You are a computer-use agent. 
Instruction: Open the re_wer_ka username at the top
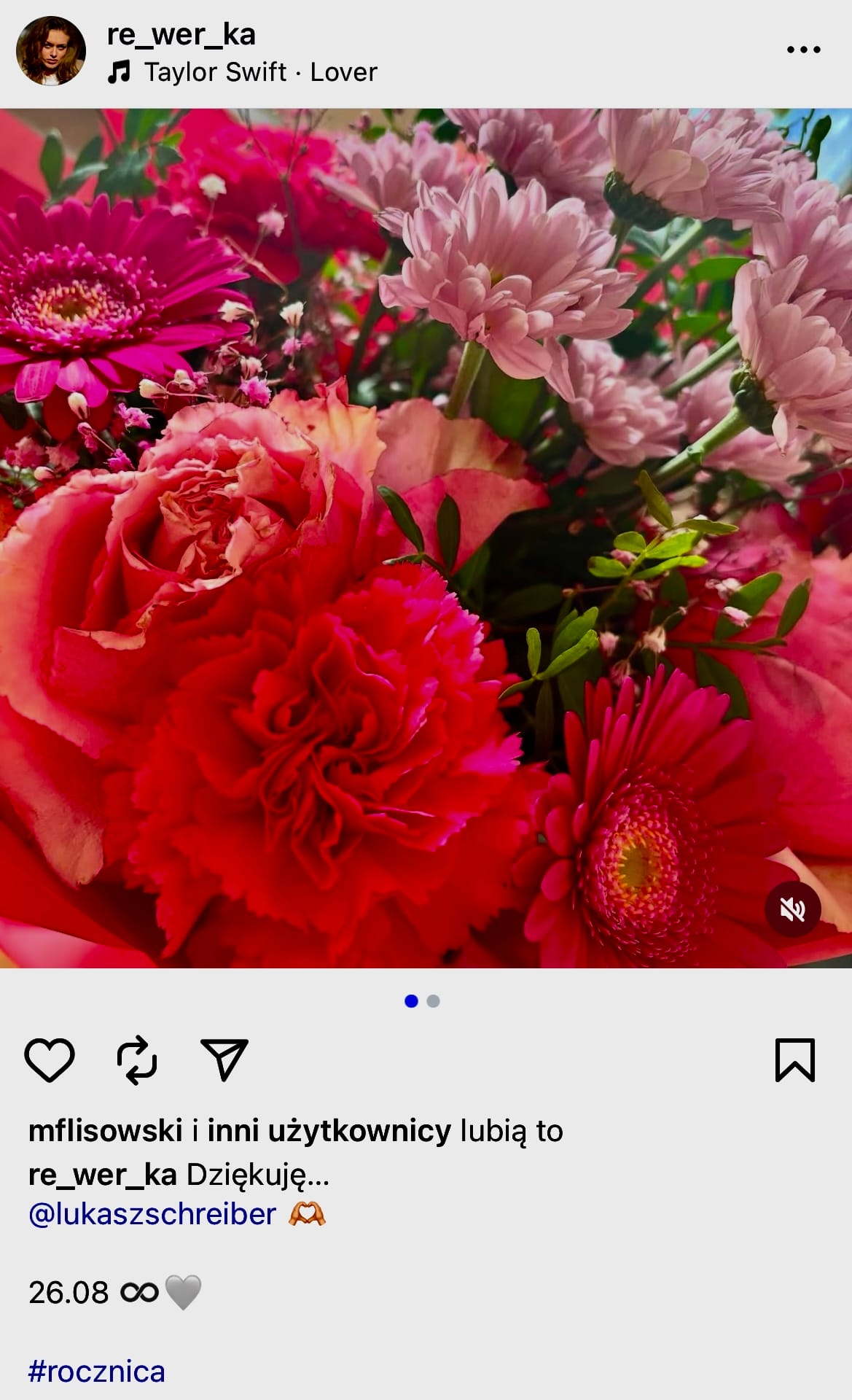point(181,34)
